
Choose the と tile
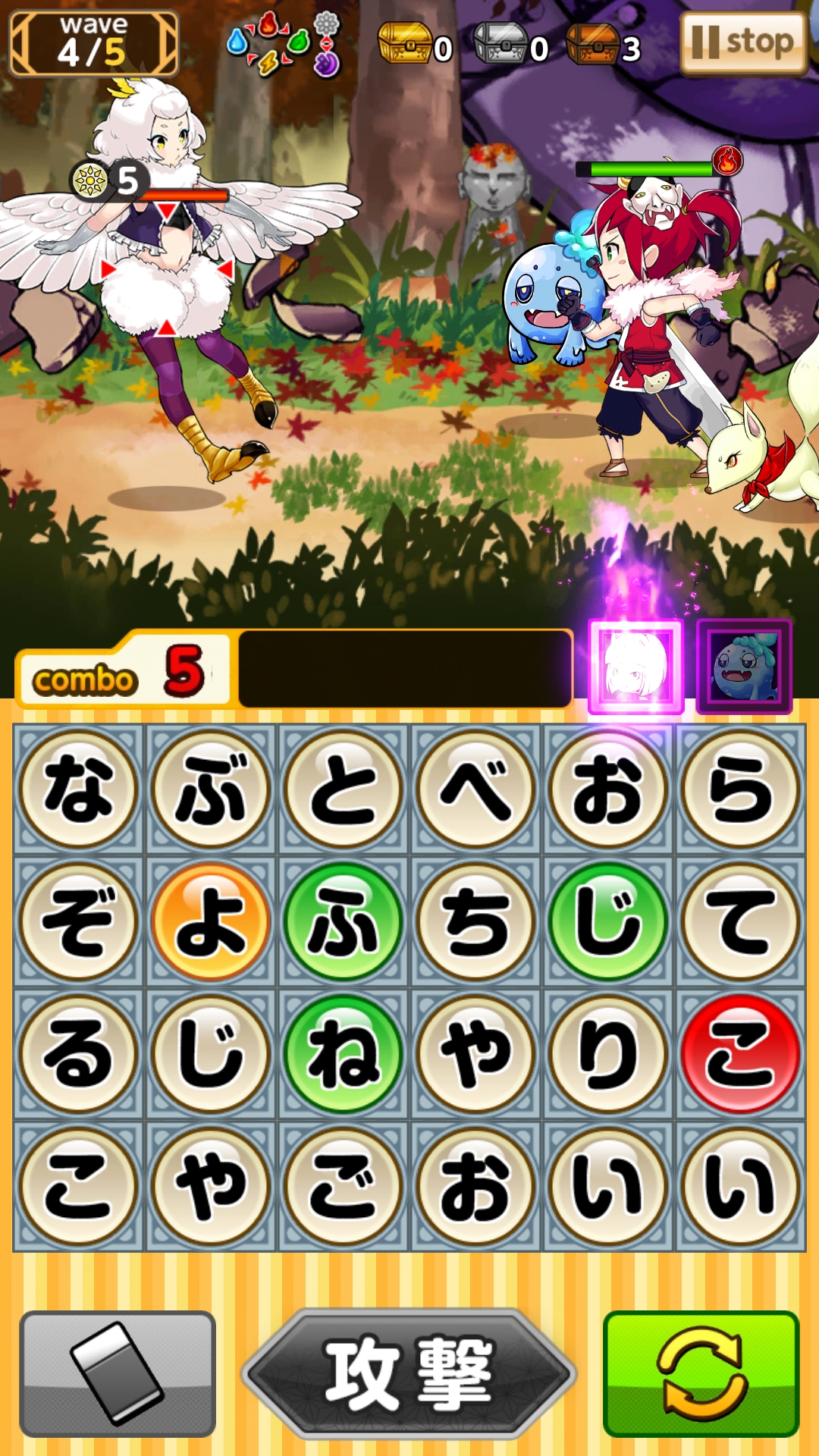(343, 789)
